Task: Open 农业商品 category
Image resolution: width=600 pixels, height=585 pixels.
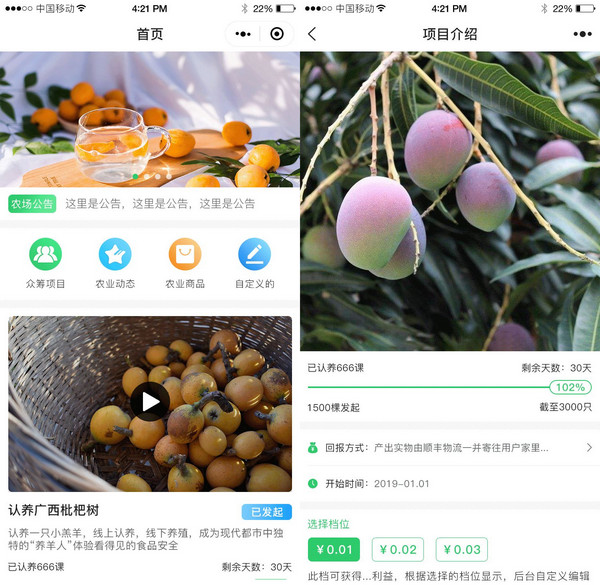Action: pyautogui.click(x=185, y=264)
